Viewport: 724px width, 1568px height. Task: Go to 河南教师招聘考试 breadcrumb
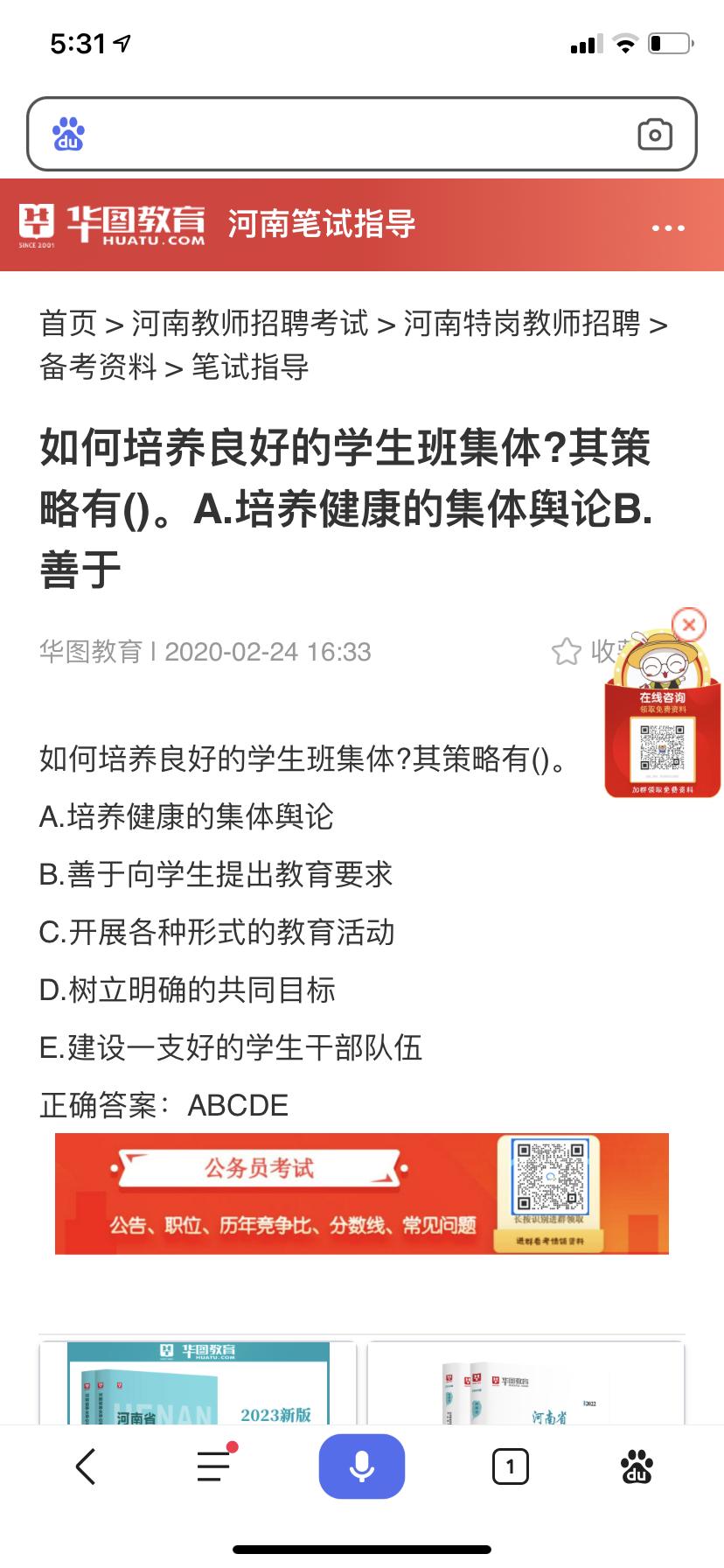250,324
